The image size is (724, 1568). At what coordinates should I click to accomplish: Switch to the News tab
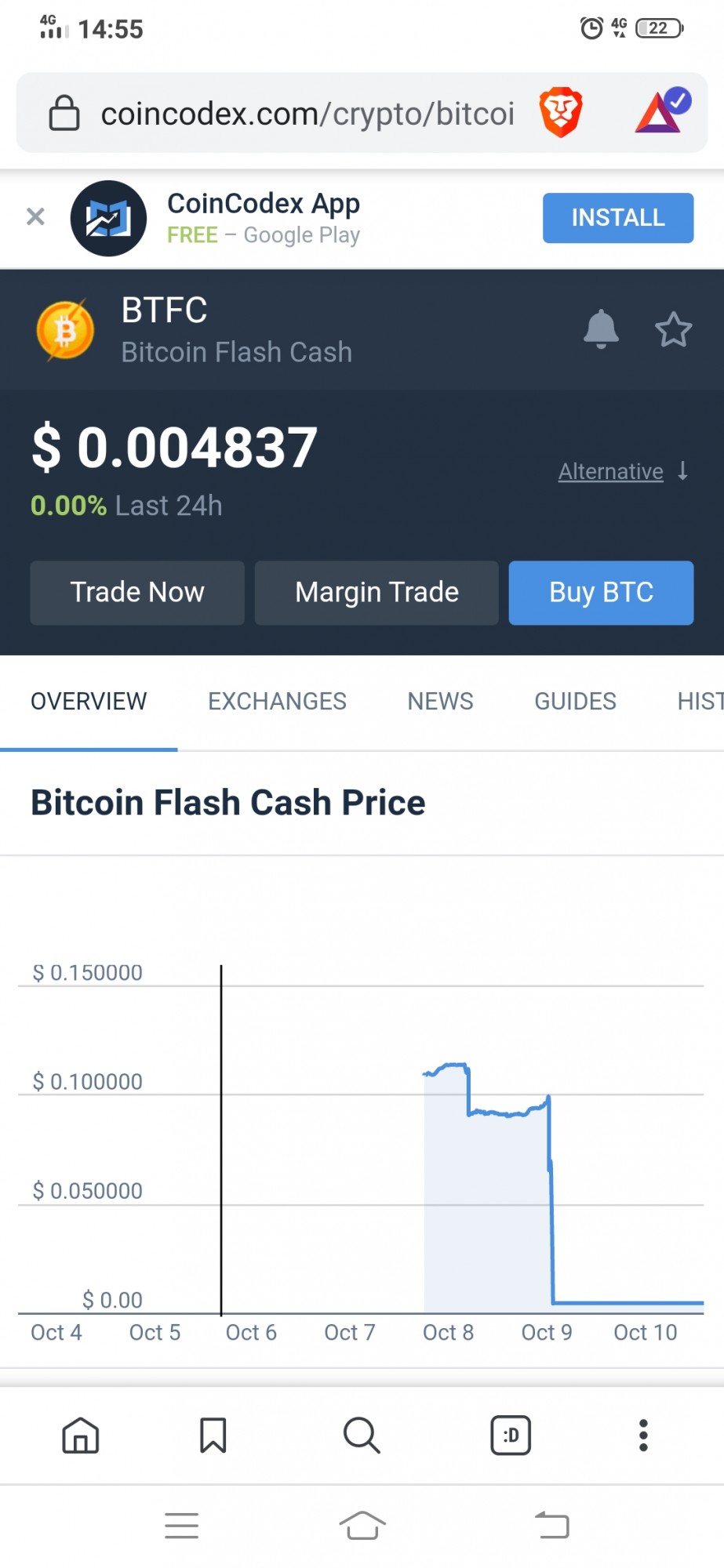coord(440,702)
